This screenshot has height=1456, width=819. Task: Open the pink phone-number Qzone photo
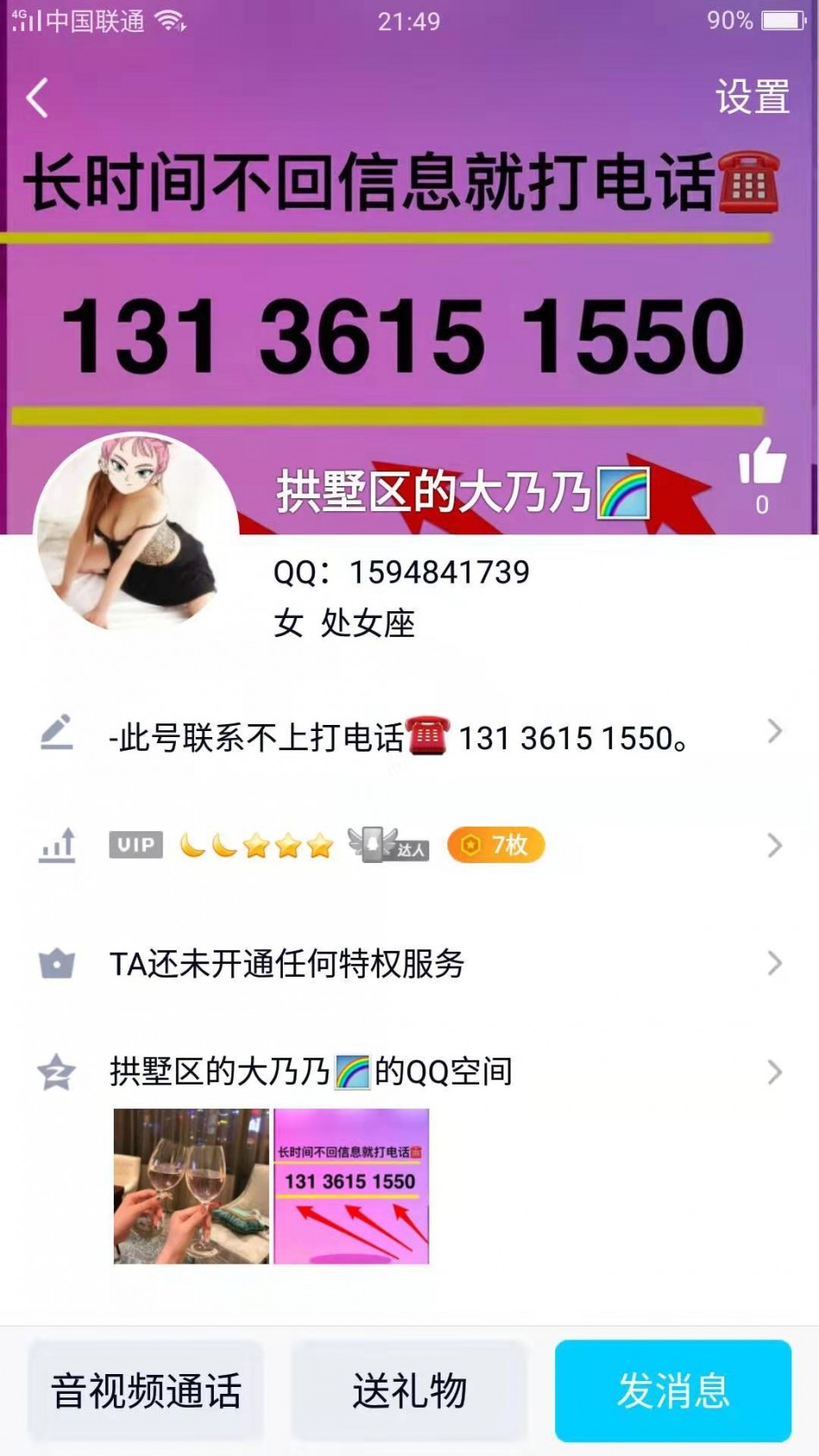tap(351, 1186)
